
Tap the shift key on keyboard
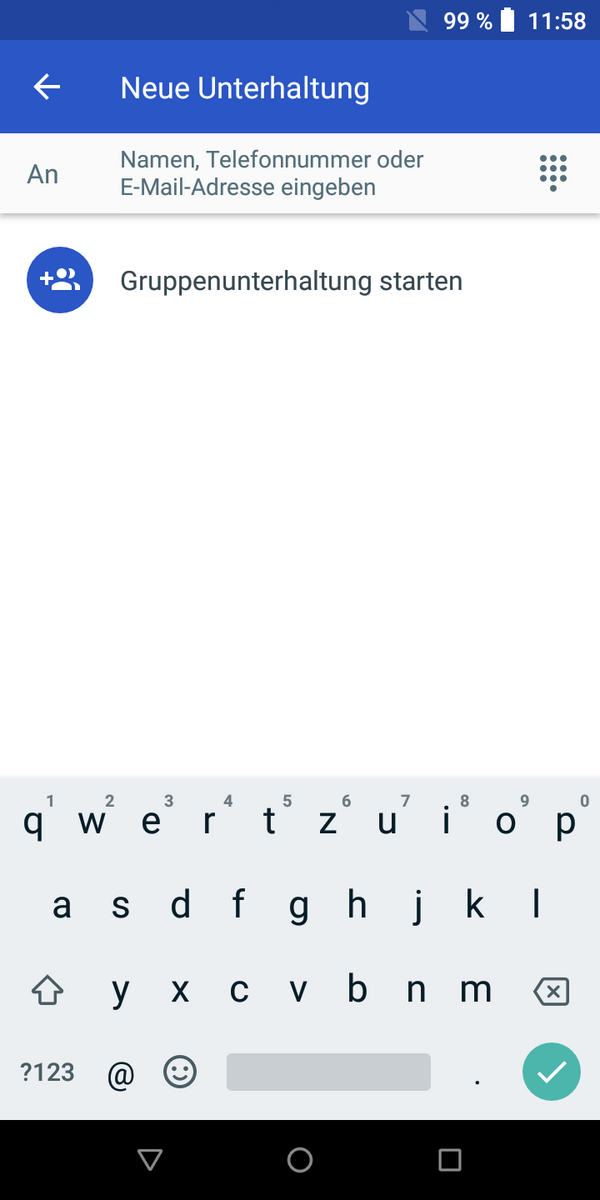pyautogui.click(x=47, y=991)
